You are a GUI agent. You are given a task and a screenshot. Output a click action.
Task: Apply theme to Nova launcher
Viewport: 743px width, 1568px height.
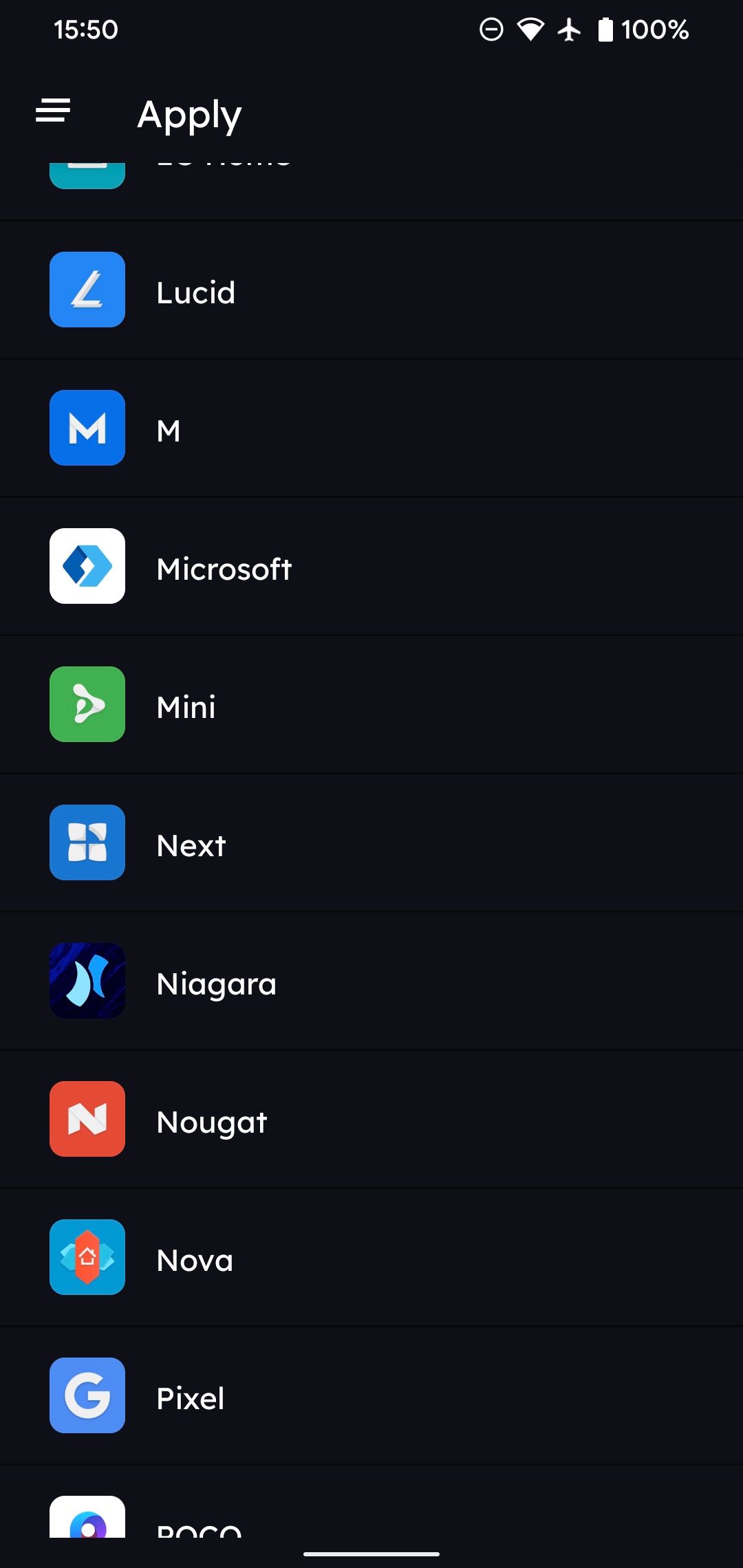371,1258
